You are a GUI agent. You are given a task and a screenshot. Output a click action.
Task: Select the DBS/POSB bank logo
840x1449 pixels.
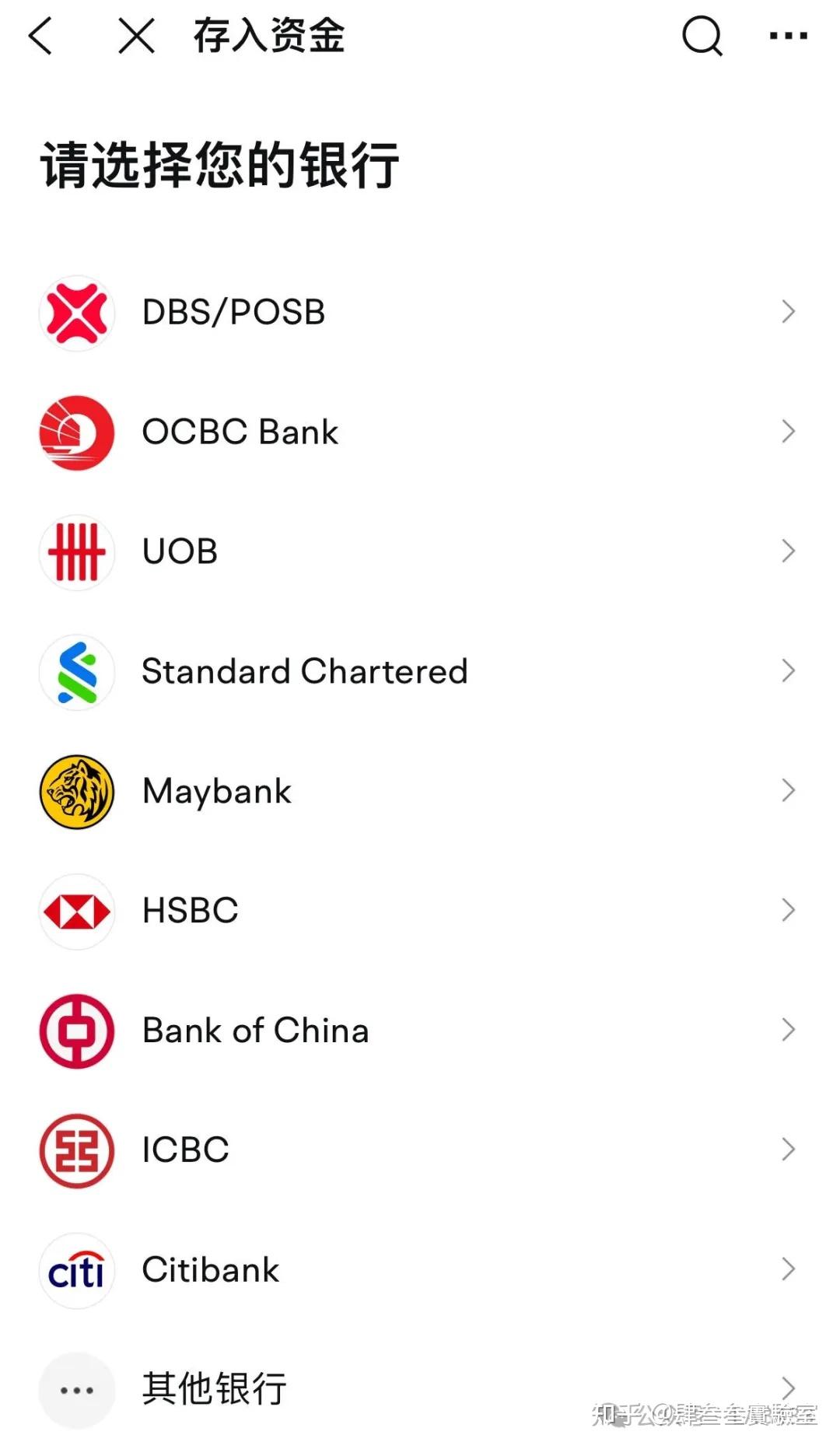coord(75,313)
